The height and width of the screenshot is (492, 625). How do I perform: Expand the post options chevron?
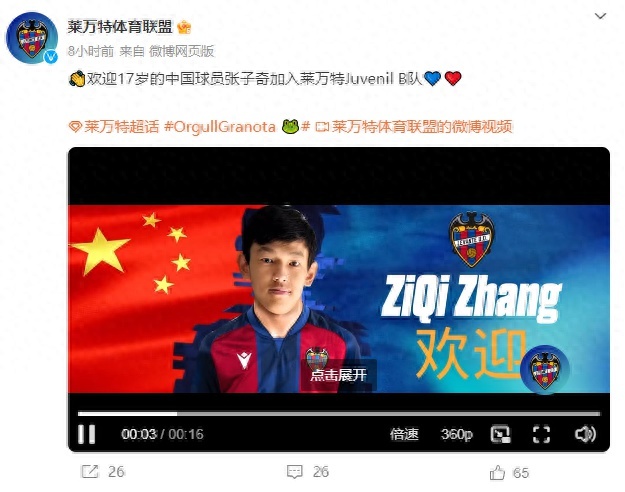point(598,19)
